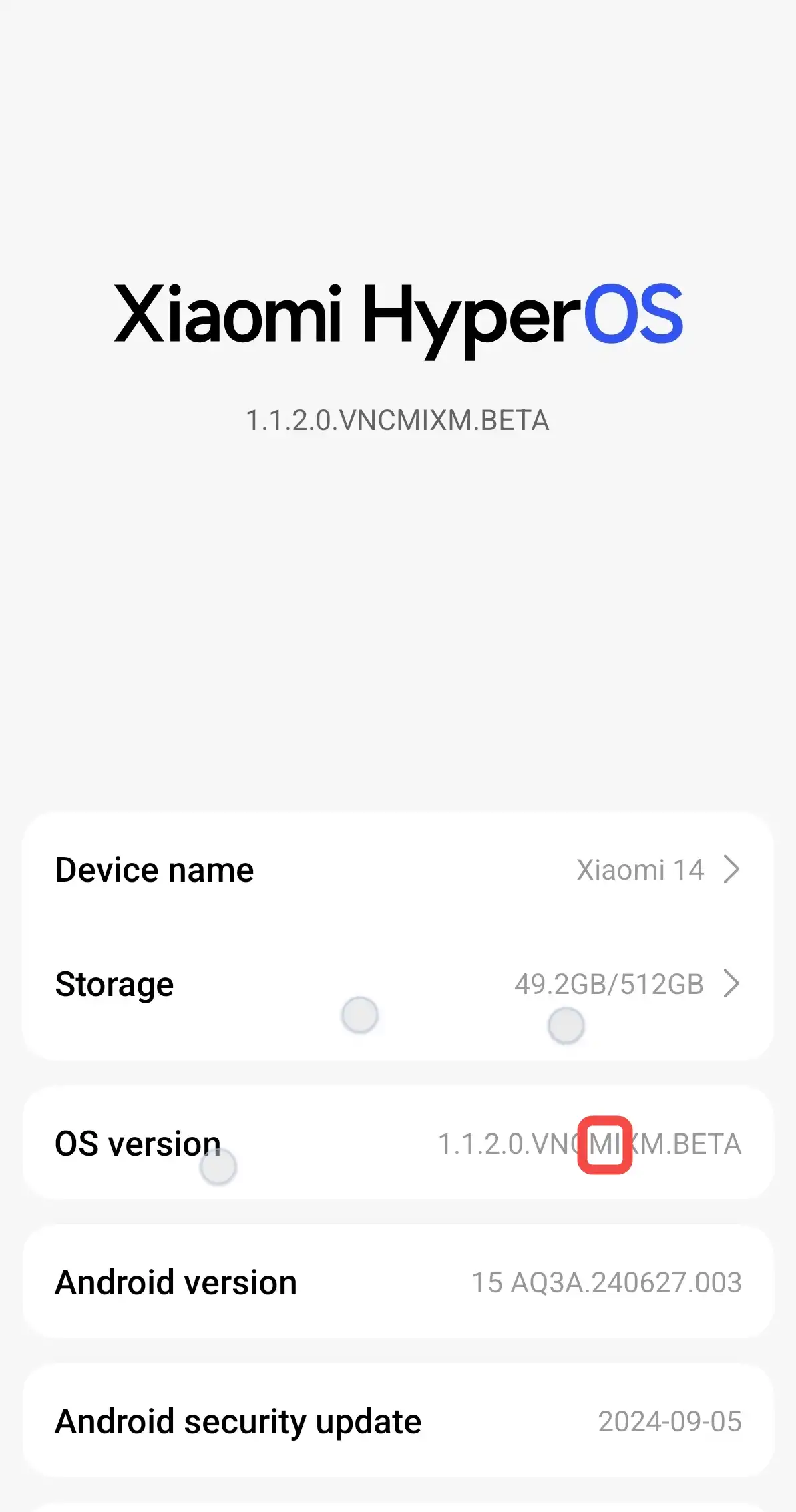
Task: Open the Storage details row
Action: pyautogui.click(x=398, y=984)
